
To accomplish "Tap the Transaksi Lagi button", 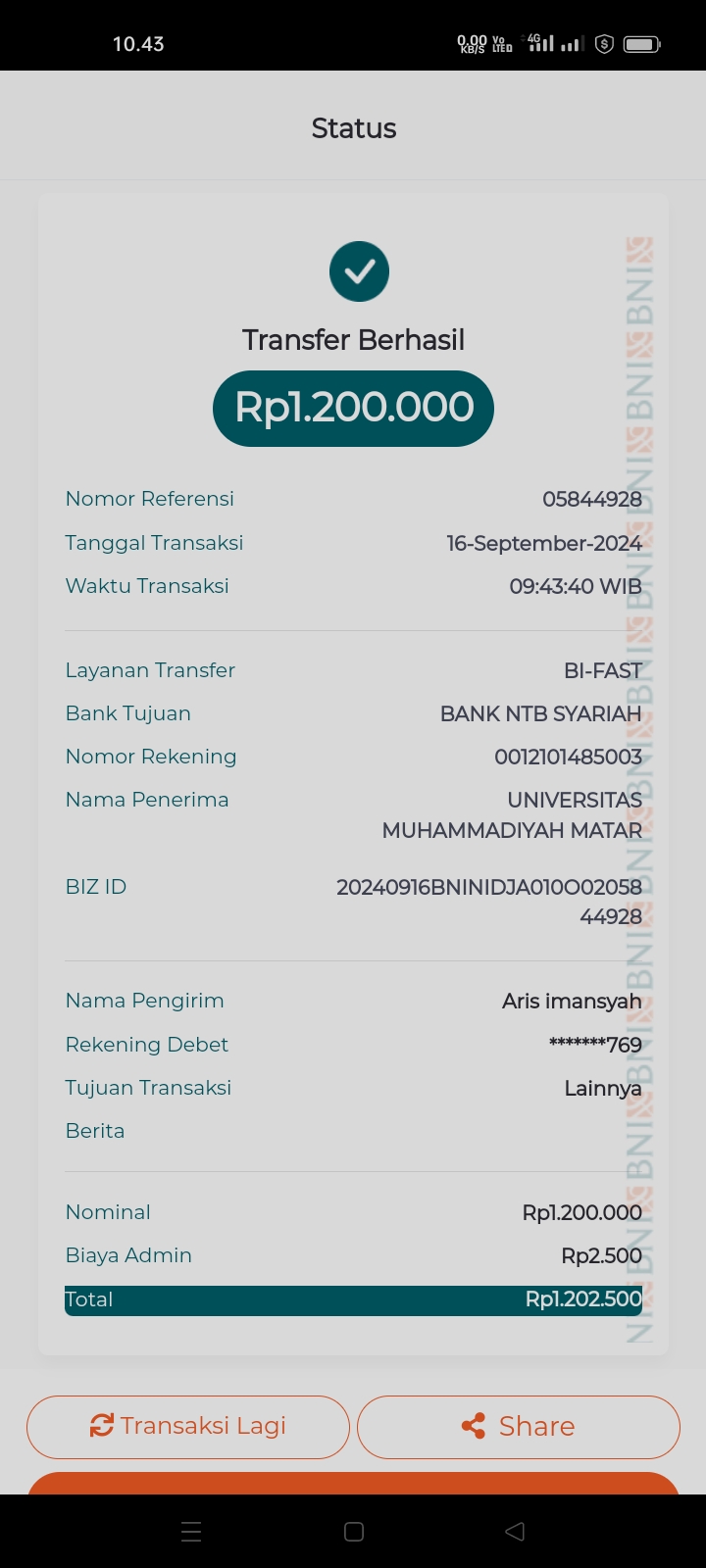I will (x=188, y=1426).
